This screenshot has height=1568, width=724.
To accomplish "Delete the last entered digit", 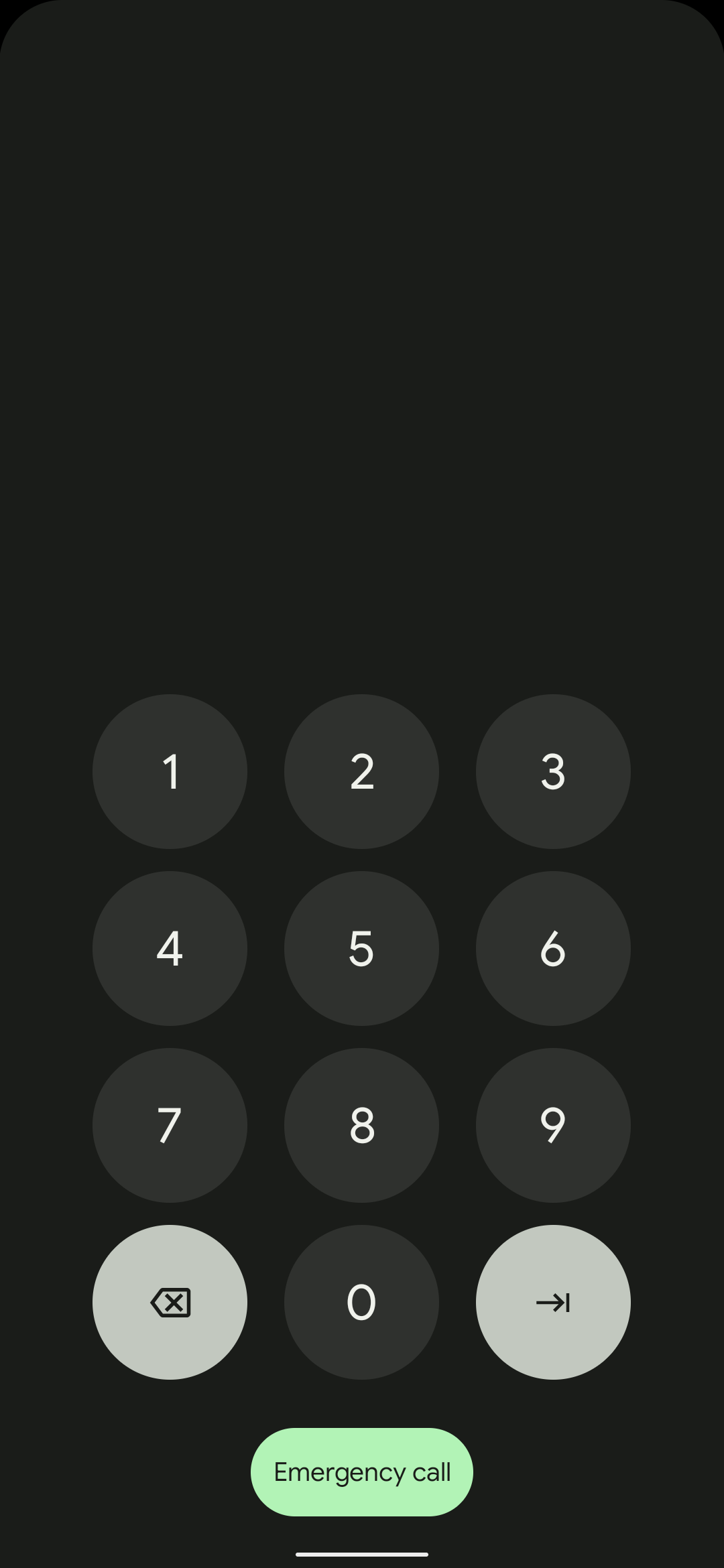I will coord(170,1302).
